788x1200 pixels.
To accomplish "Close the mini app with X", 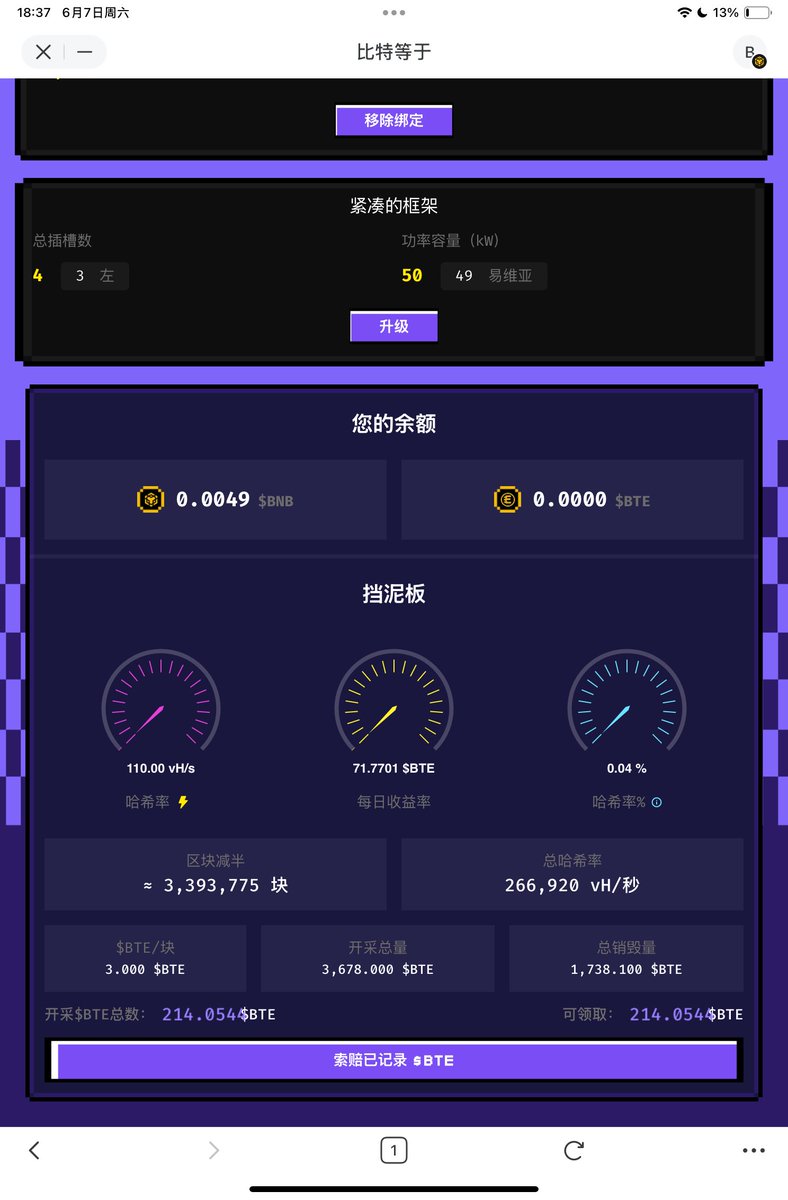I will pyautogui.click(x=43, y=52).
